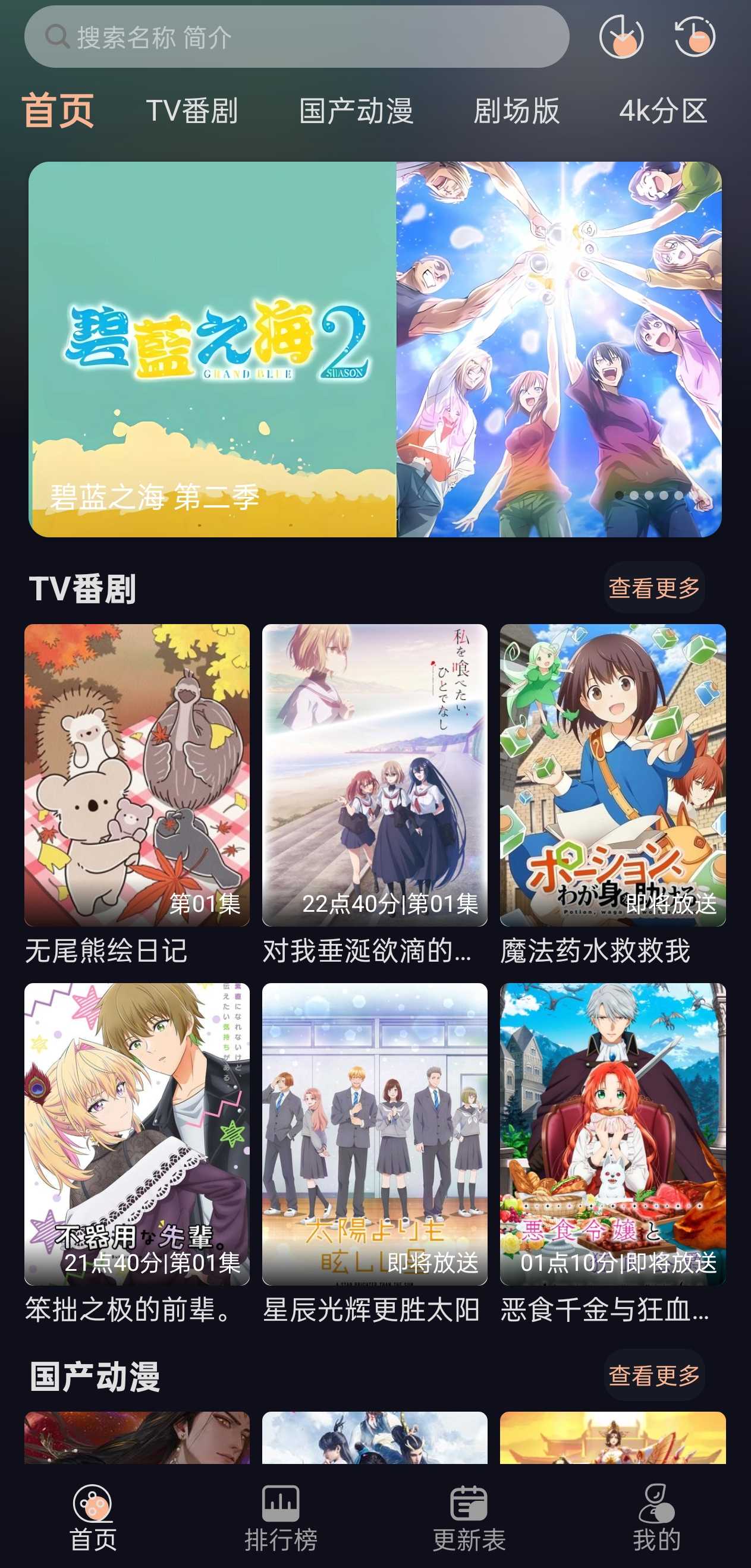Go to the 更新表 bottom tab
This screenshot has height=1568, width=751.
point(469,1517)
